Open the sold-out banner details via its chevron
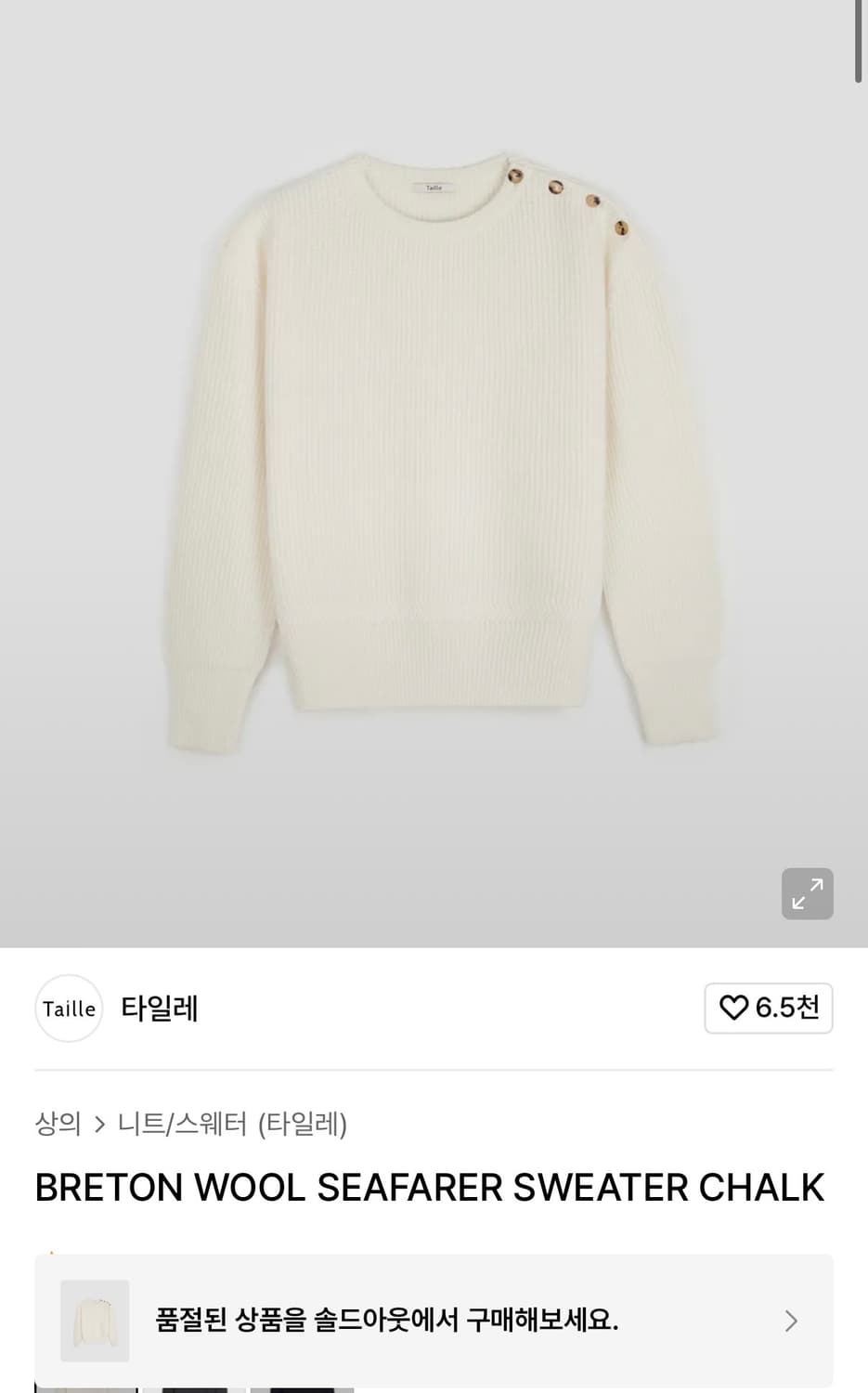The height and width of the screenshot is (1393, 868). (790, 1320)
